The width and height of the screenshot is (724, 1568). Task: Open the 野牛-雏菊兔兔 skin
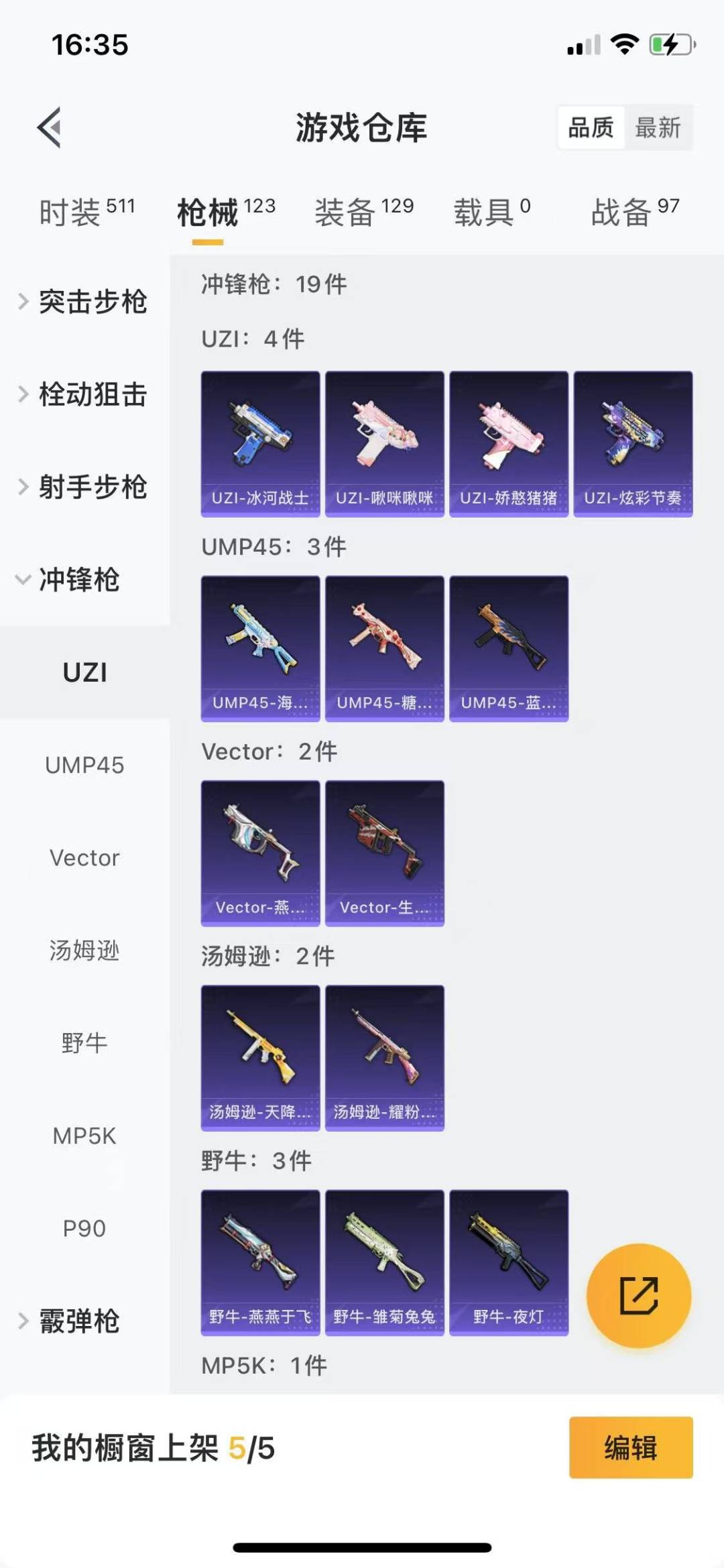click(x=384, y=1262)
